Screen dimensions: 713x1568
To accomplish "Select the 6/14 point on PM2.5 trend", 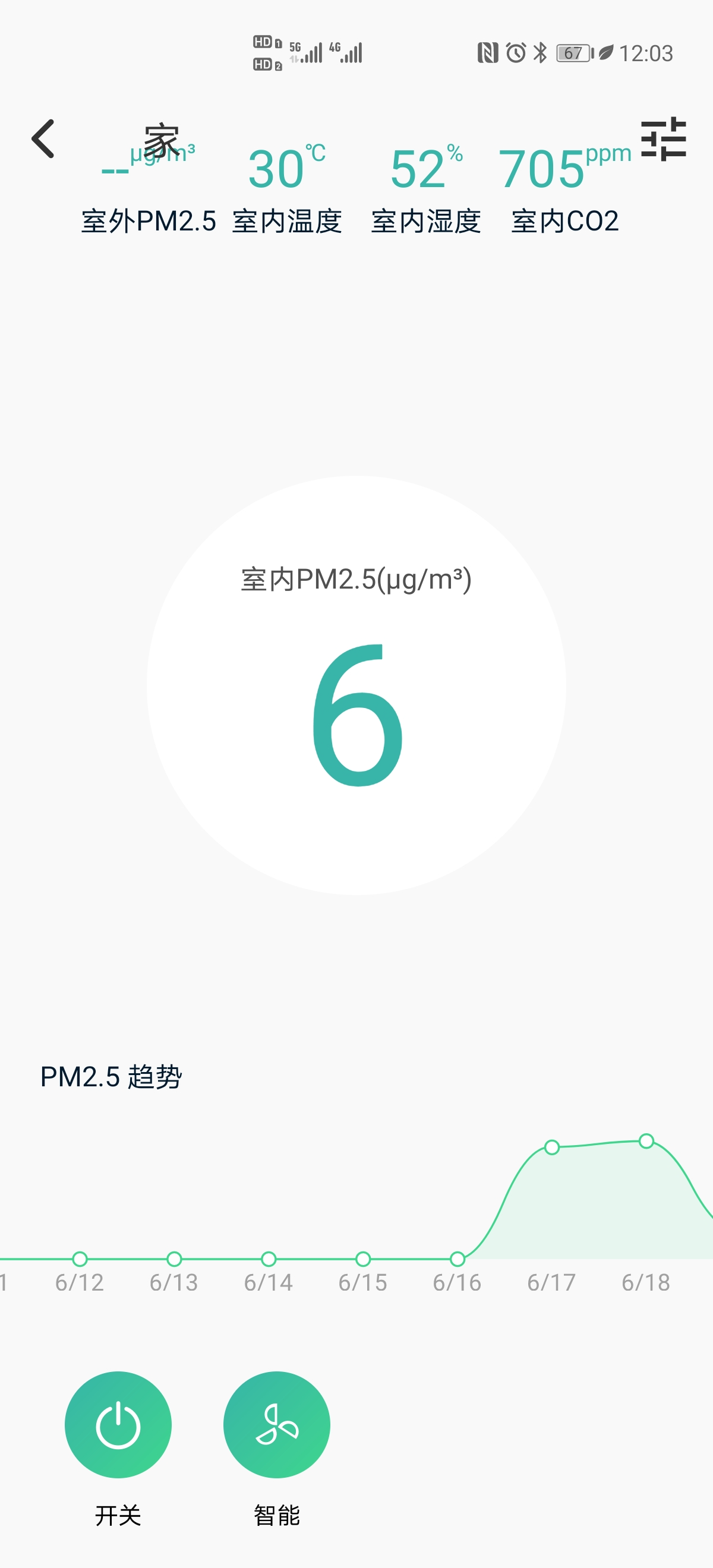I will 269,1259.
